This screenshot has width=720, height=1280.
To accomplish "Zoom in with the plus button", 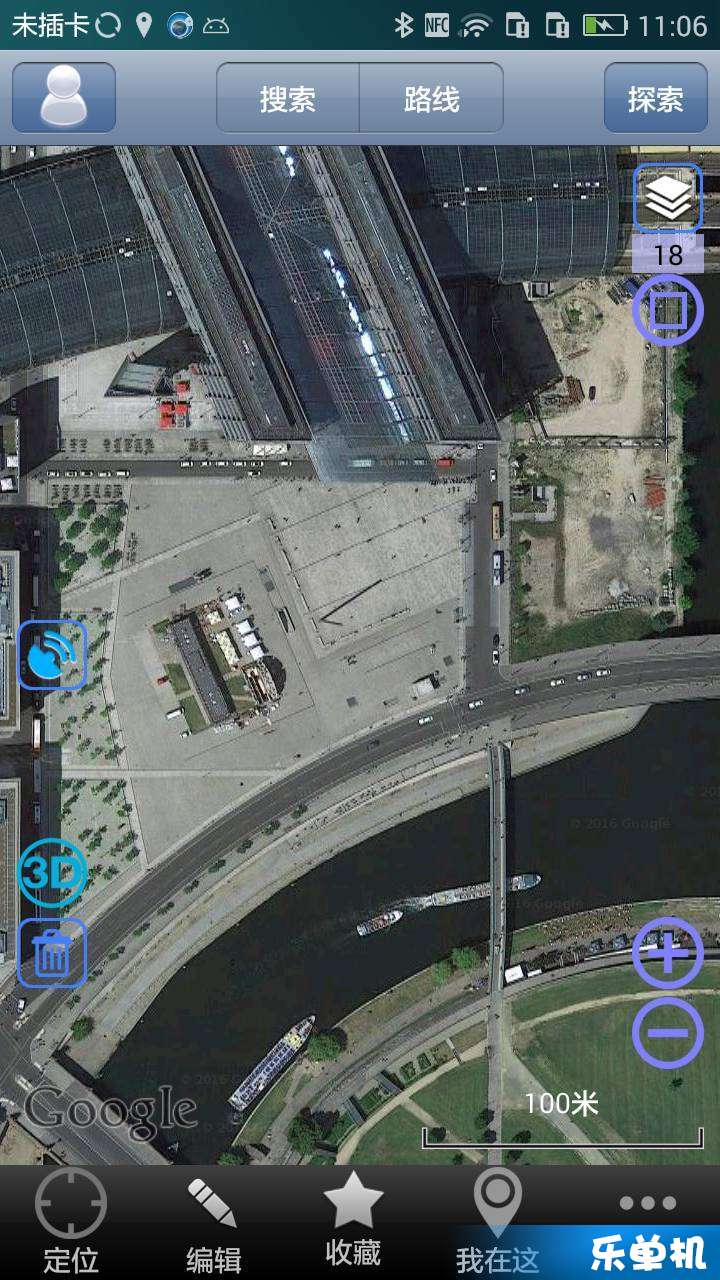I will pyautogui.click(x=668, y=953).
